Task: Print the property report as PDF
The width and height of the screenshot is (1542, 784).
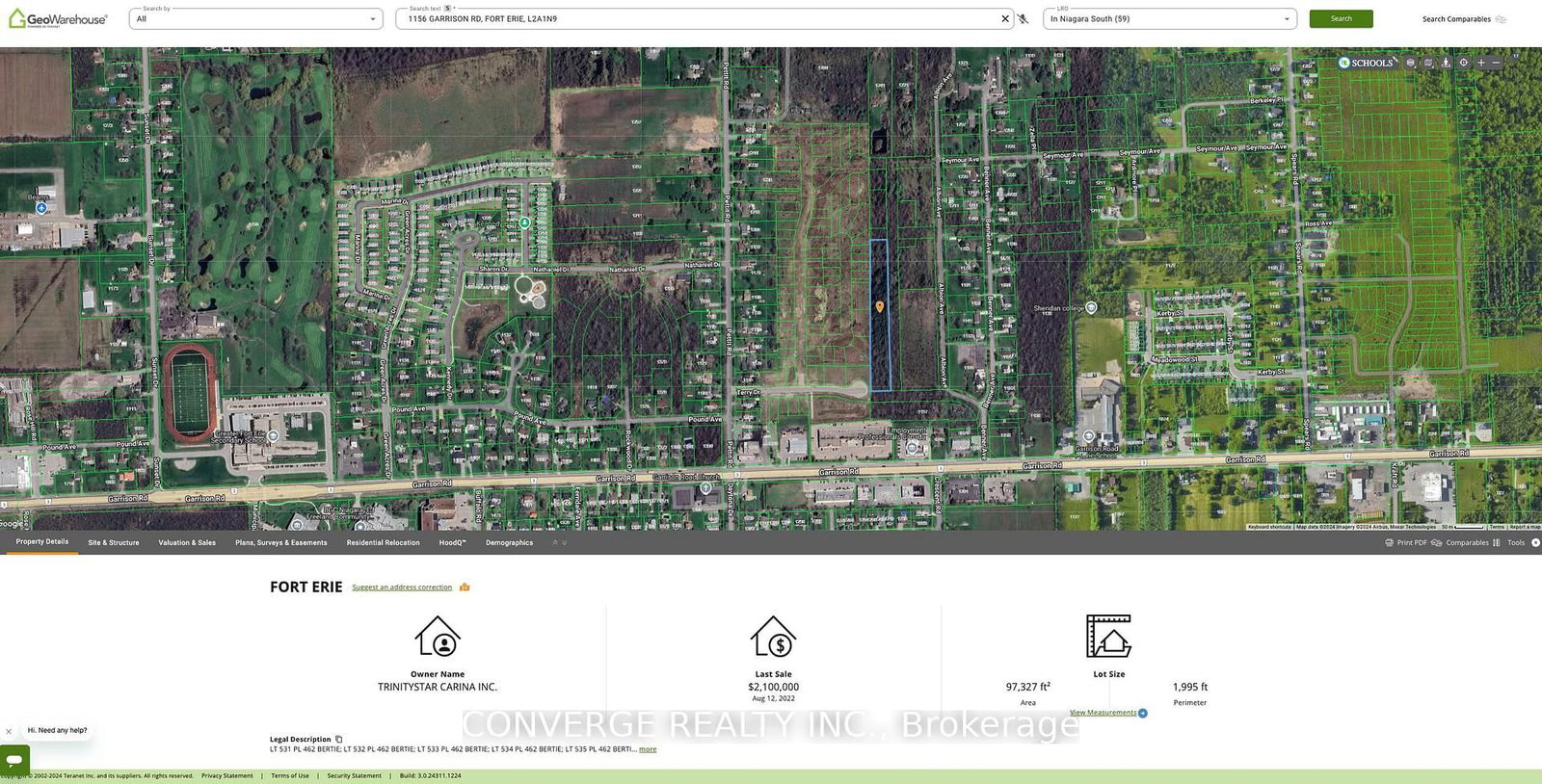Action: click(x=1406, y=542)
